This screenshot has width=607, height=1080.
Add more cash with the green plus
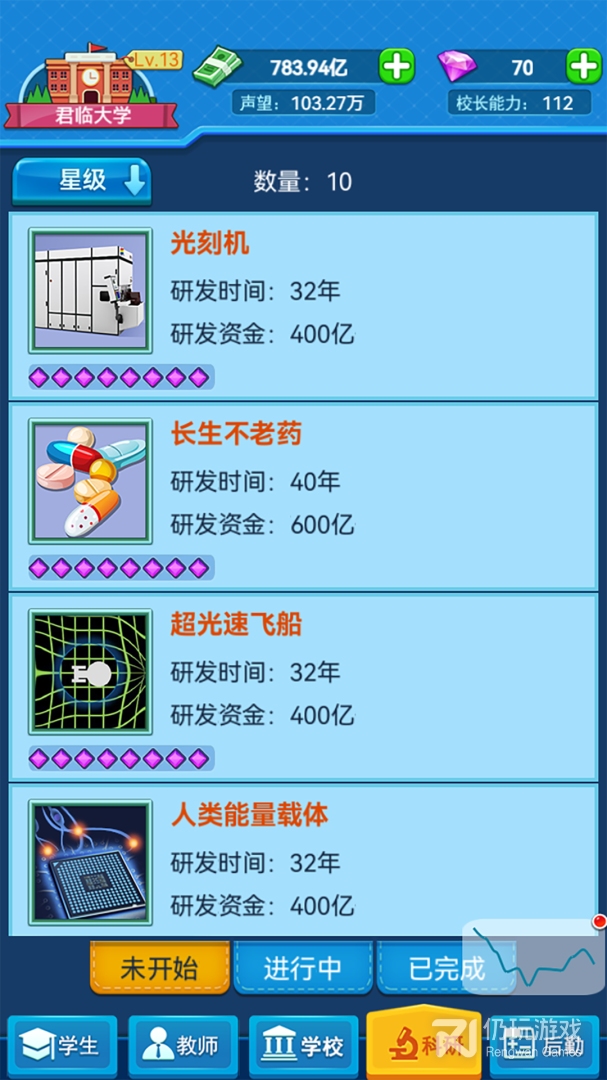tap(397, 67)
